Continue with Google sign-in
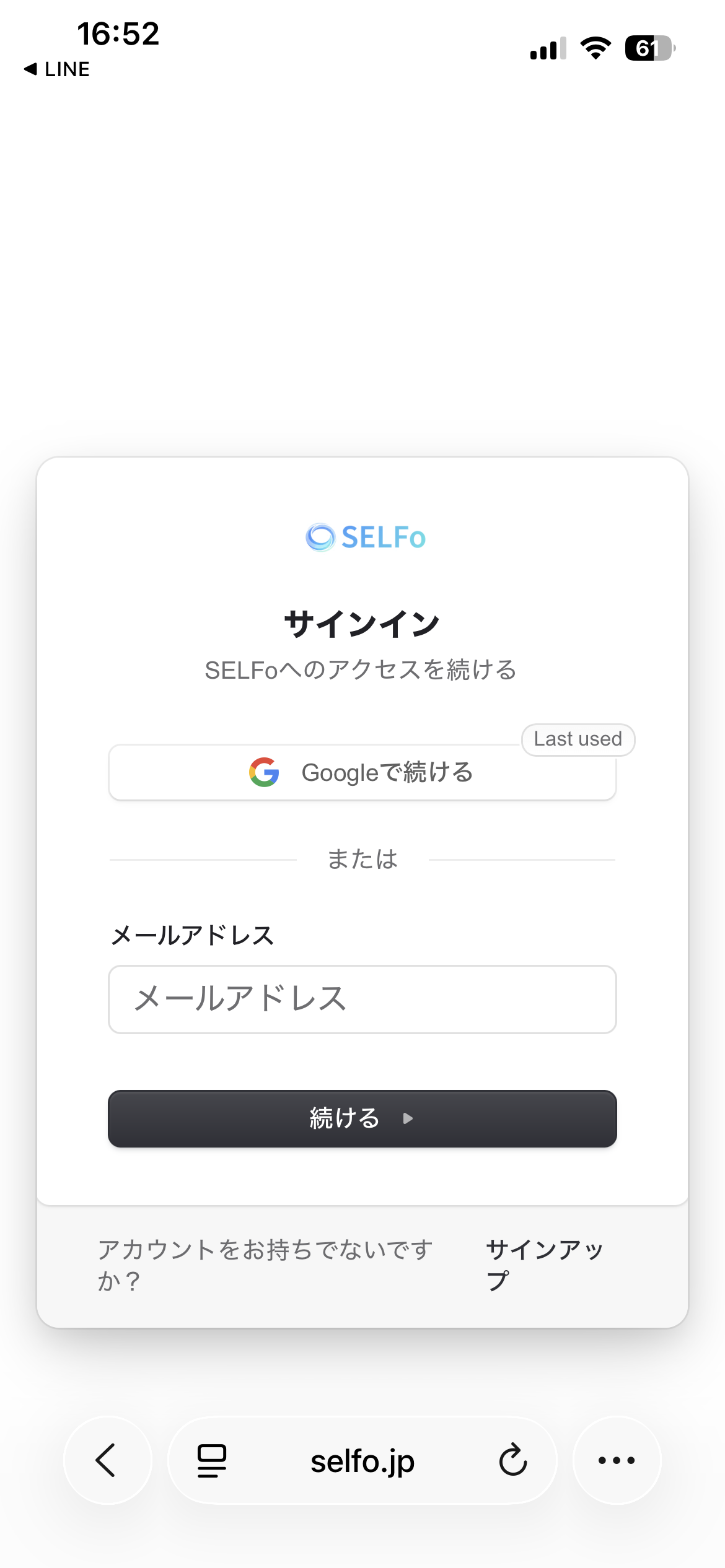 coord(362,773)
